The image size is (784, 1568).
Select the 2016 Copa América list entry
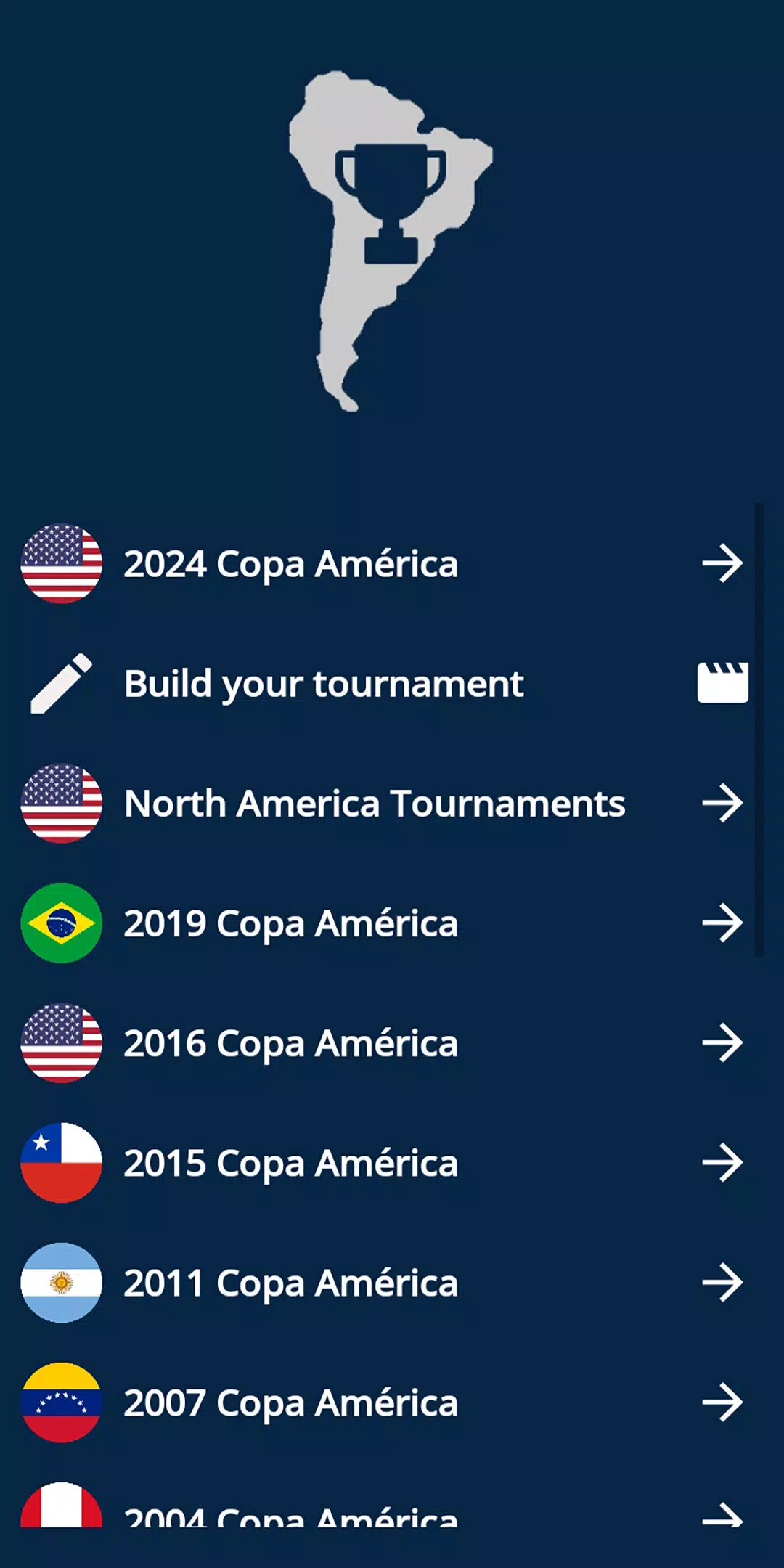(290, 1043)
